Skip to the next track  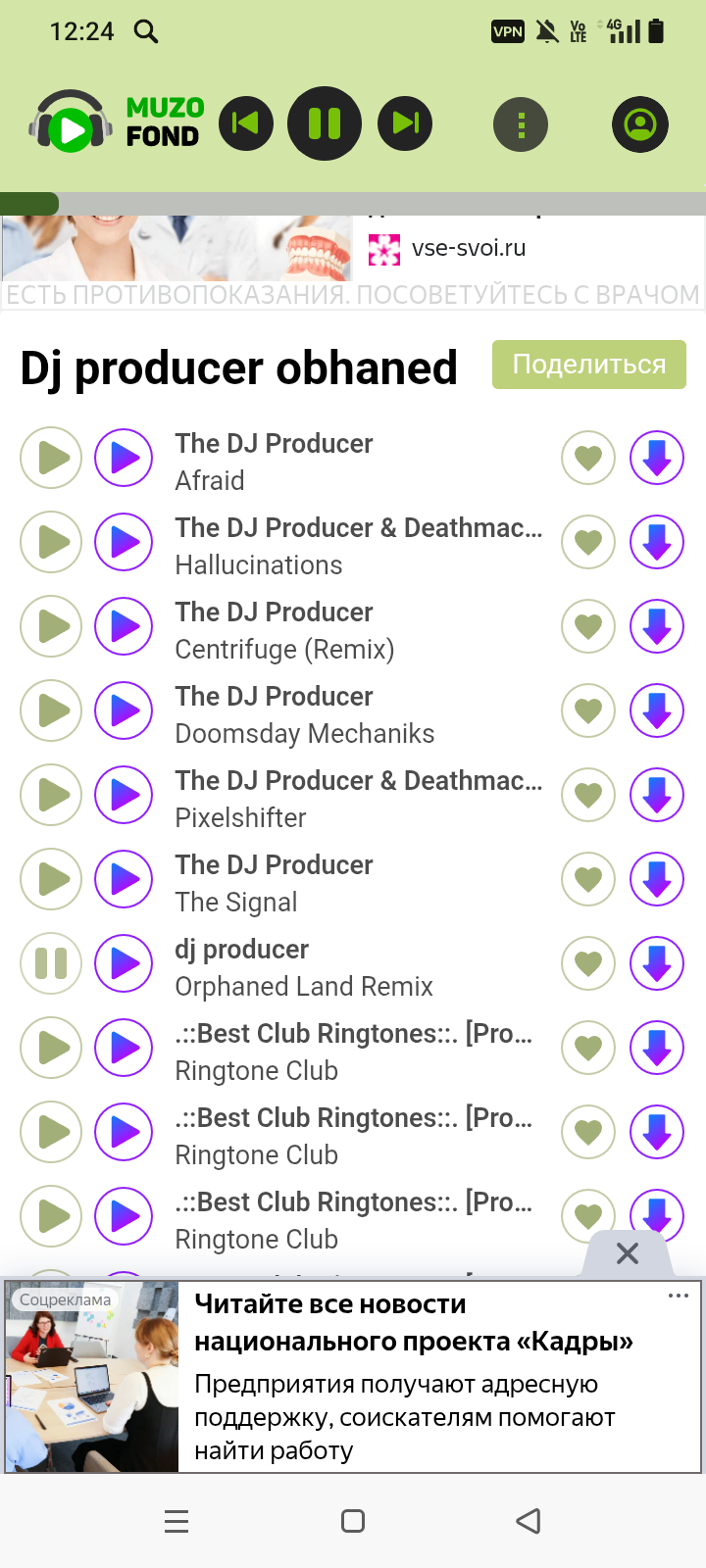coord(405,123)
